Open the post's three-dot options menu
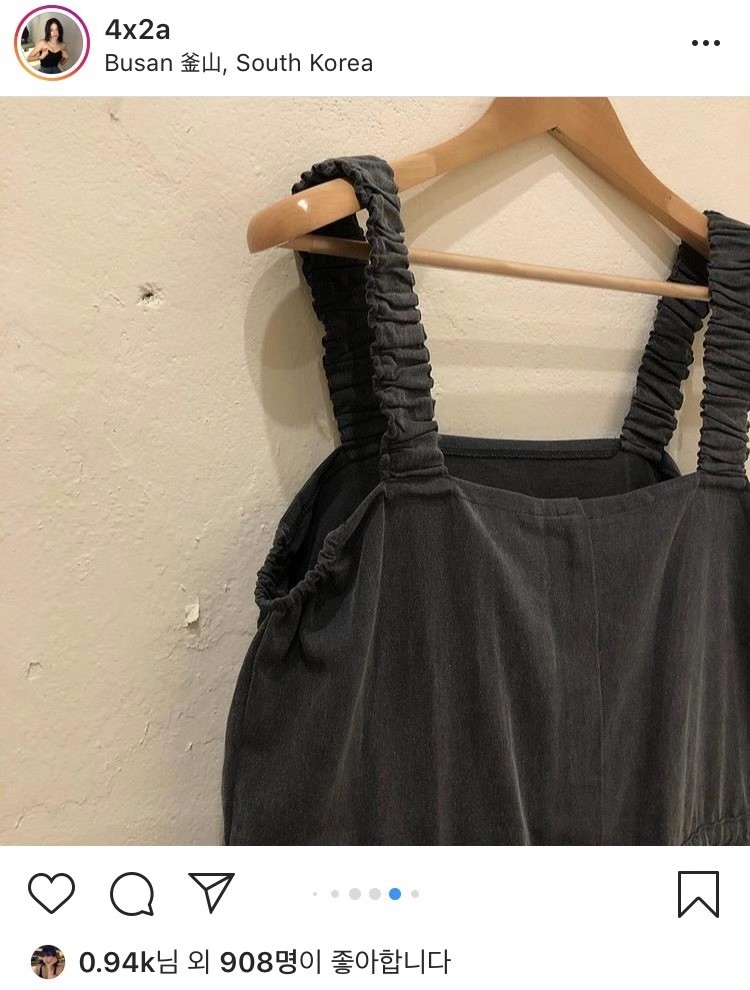The image size is (750, 990). coord(706,43)
